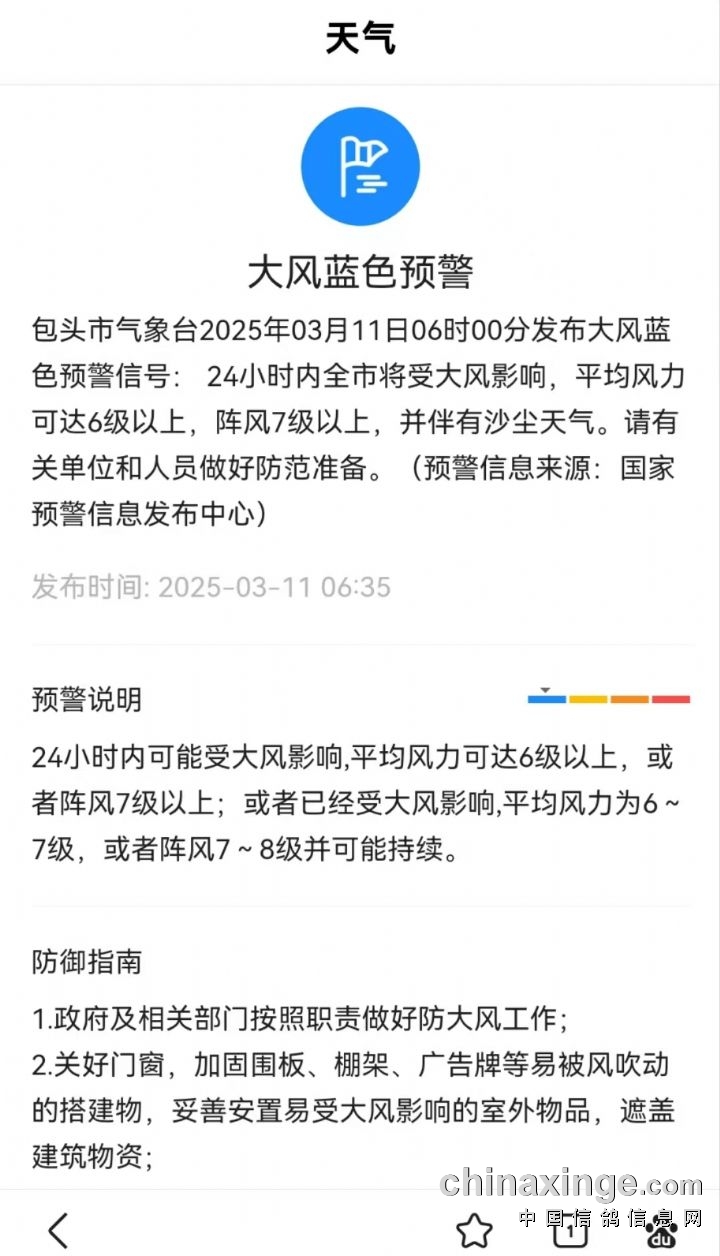Open the browser tabs switcher
The width and height of the screenshot is (720, 1256).
pyautogui.click(x=569, y=1230)
